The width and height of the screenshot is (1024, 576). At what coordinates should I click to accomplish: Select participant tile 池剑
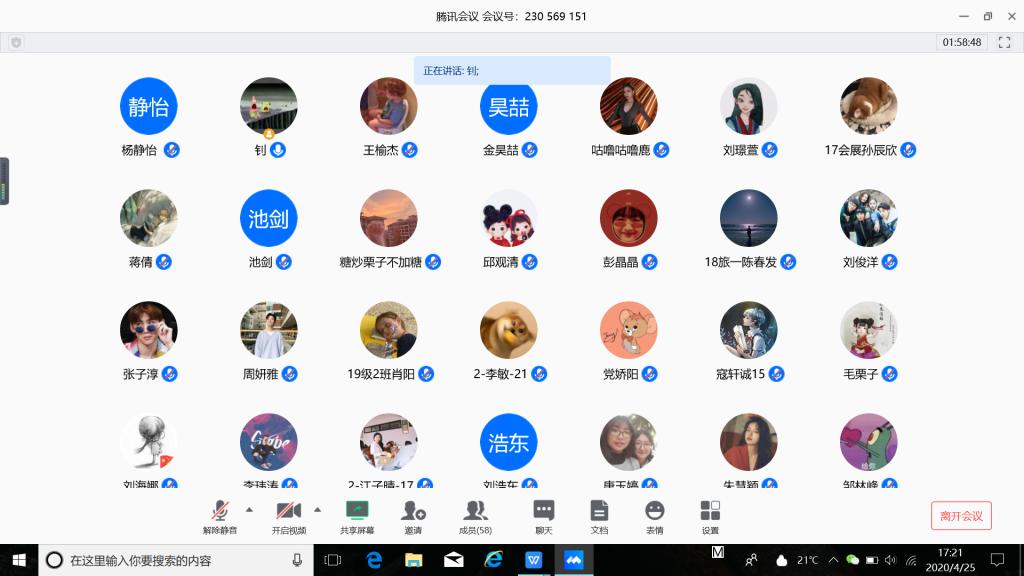tap(269, 218)
